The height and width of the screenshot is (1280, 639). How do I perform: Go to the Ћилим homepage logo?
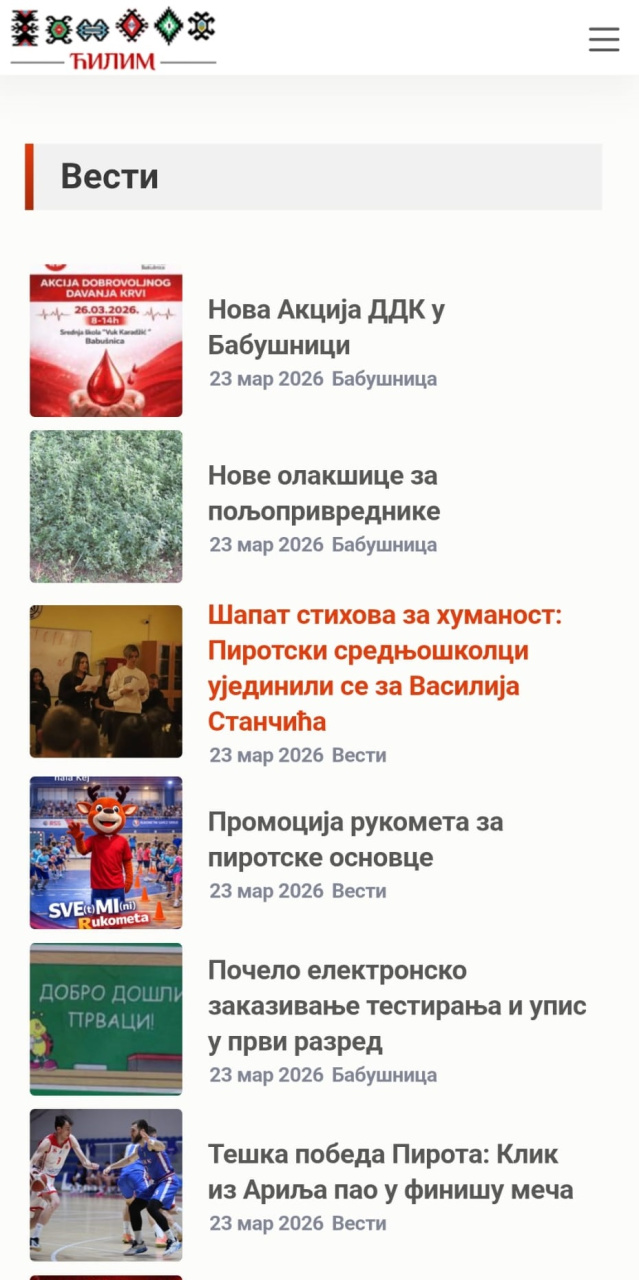pyautogui.click(x=113, y=39)
